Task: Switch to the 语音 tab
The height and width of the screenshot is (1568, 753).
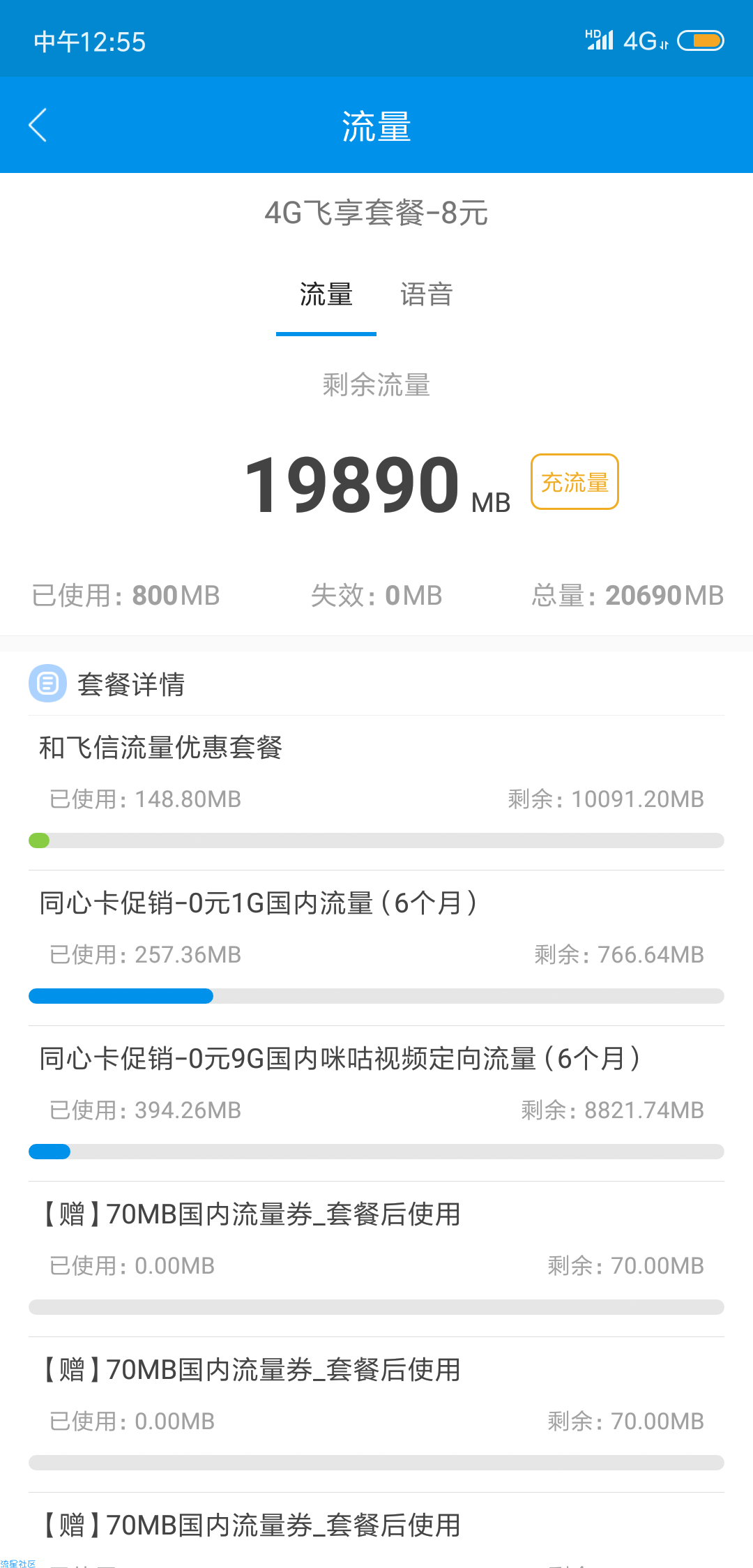Action: [427, 294]
